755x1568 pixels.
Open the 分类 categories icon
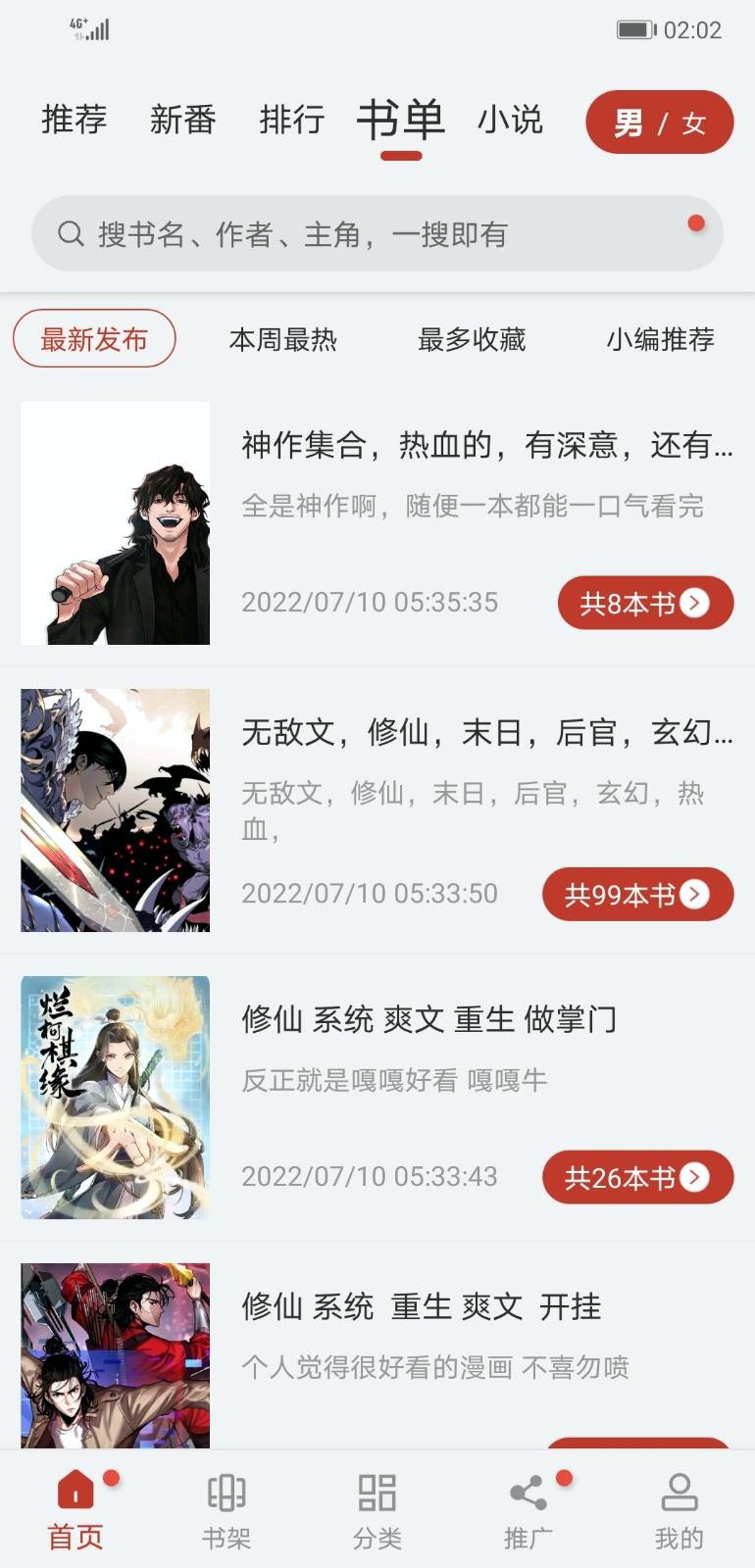tap(377, 1493)
